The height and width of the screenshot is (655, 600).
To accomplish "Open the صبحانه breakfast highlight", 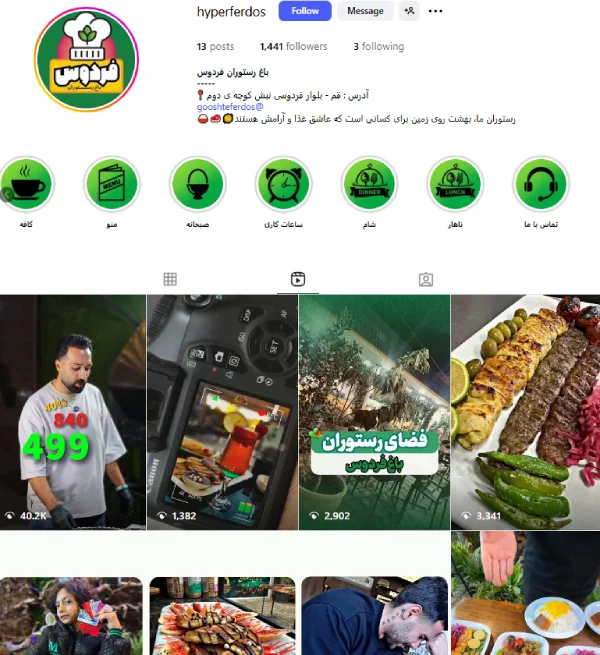I will pos(197,185).
